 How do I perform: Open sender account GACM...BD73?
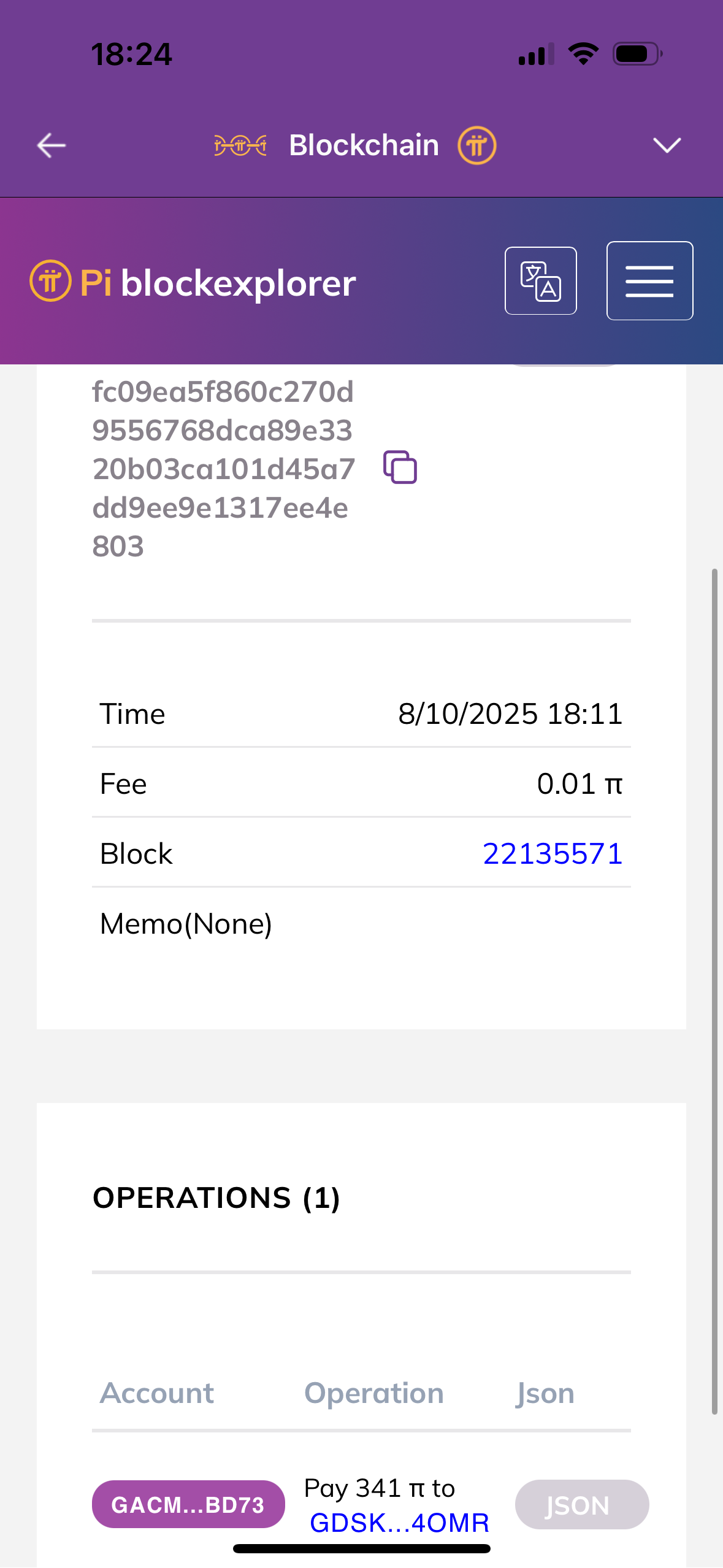click(x=188, y=1504)
